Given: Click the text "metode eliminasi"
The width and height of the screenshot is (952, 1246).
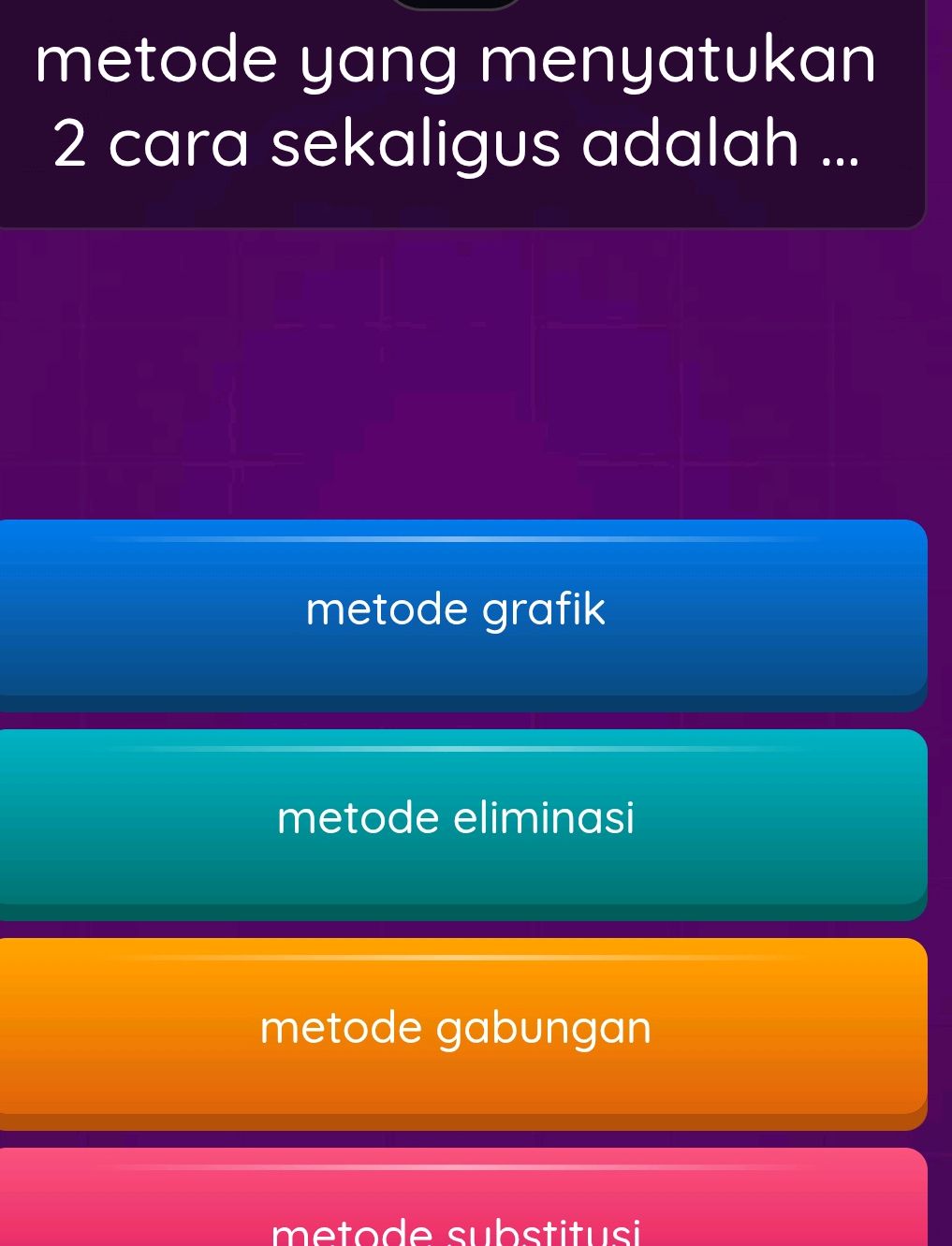Looking at the screenshot, I should click(x=456, y=819).
